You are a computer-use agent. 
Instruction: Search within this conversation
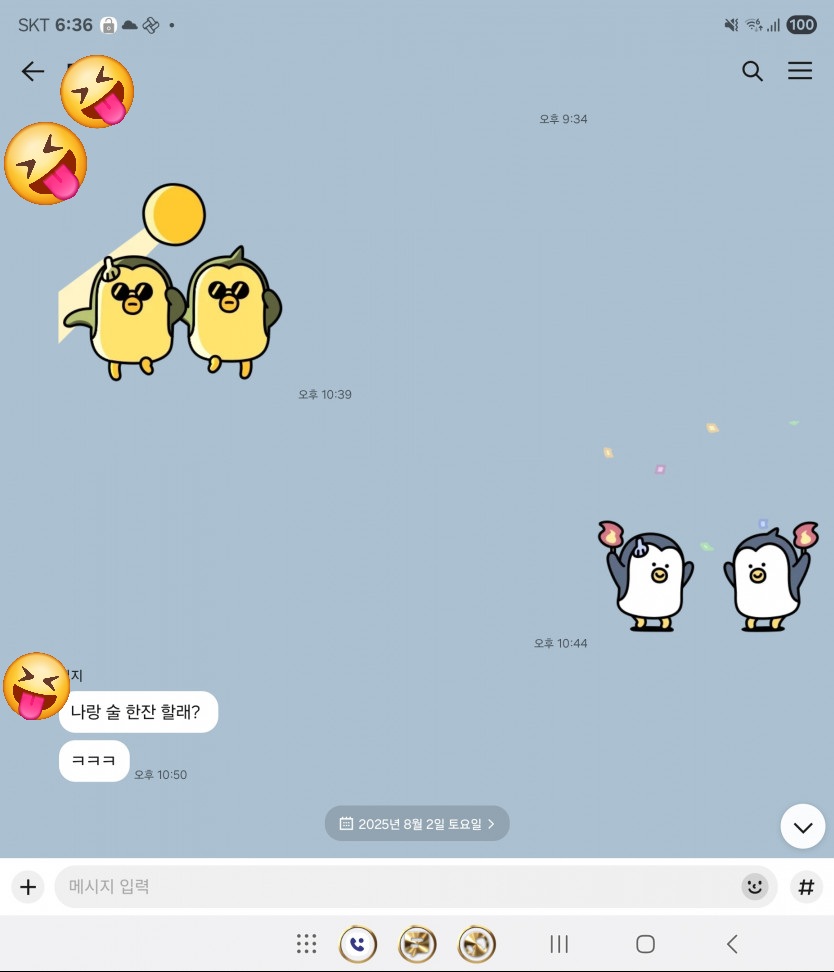(752, 71)
